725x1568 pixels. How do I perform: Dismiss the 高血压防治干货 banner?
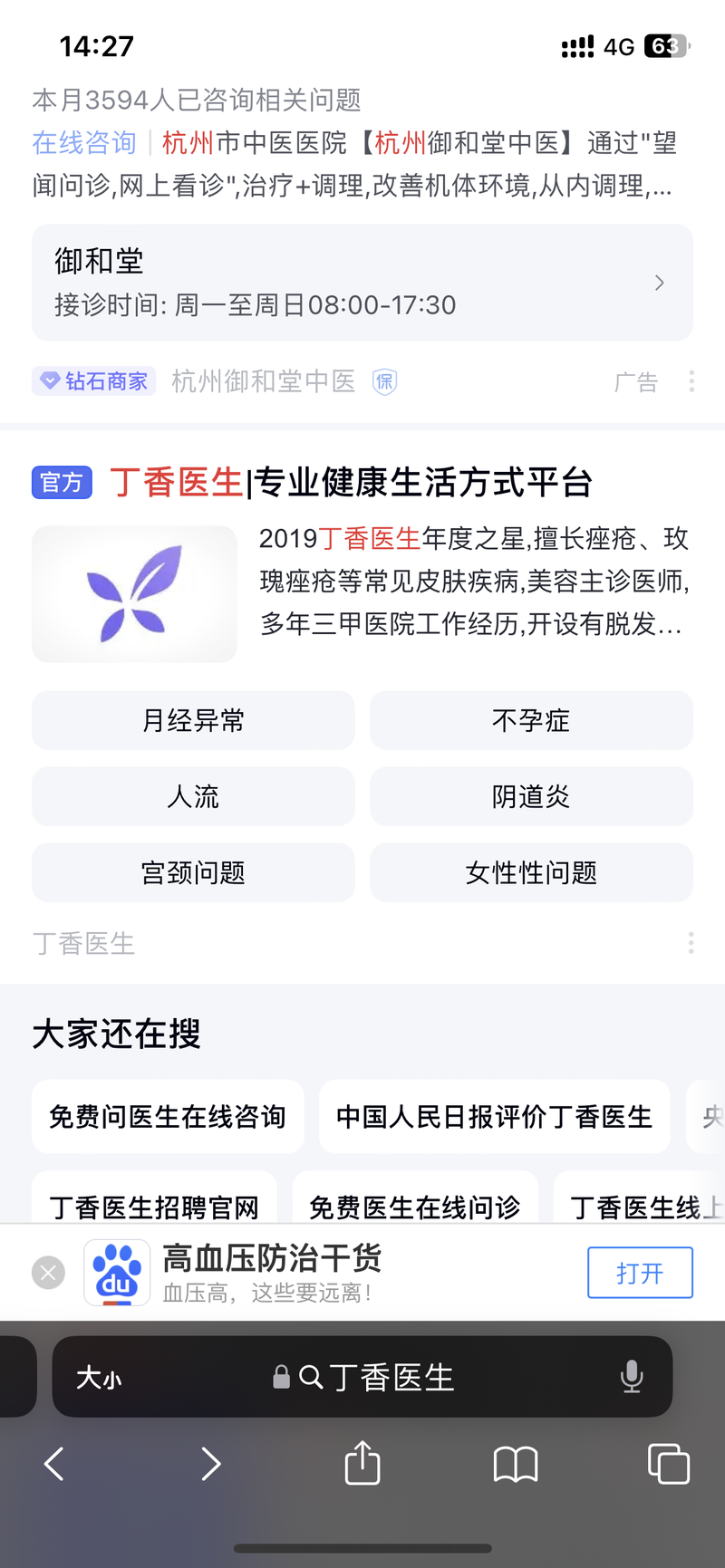pos(48,1273)
